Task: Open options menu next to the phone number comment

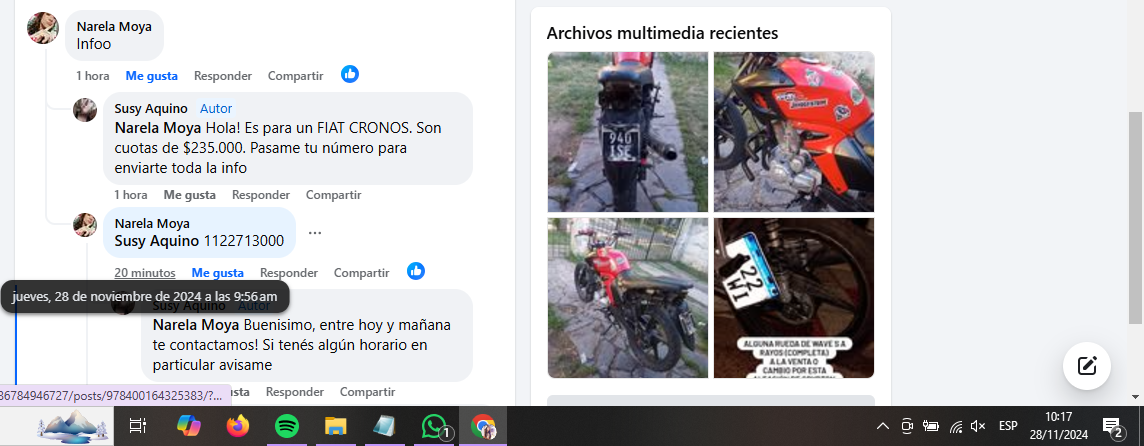Action: 315,233
